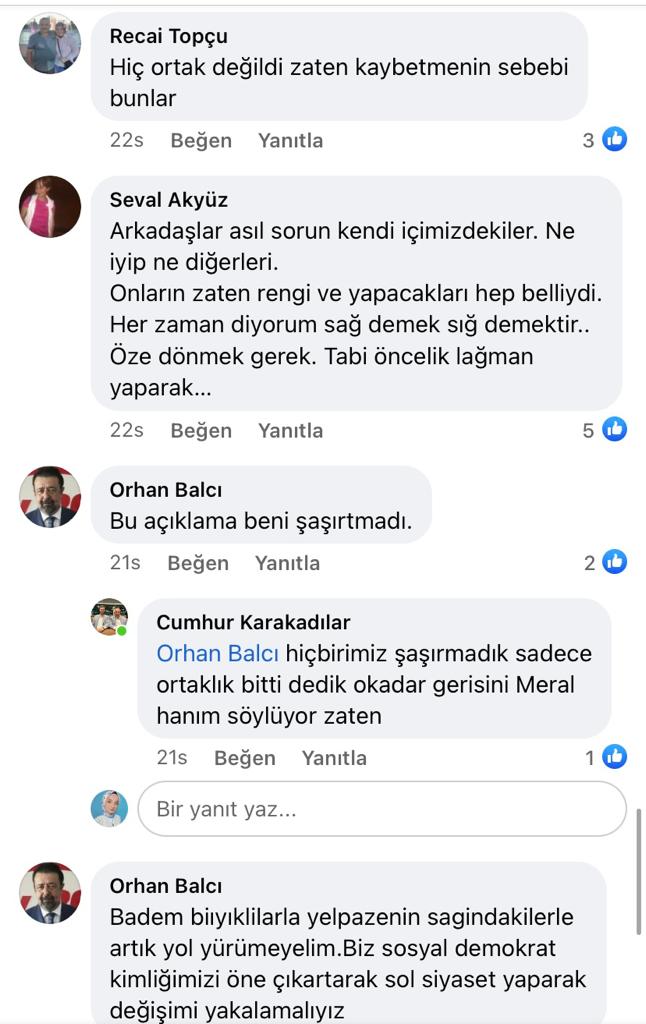Open Cumhur Karakadılar's profile name

[x=253, y=622]
